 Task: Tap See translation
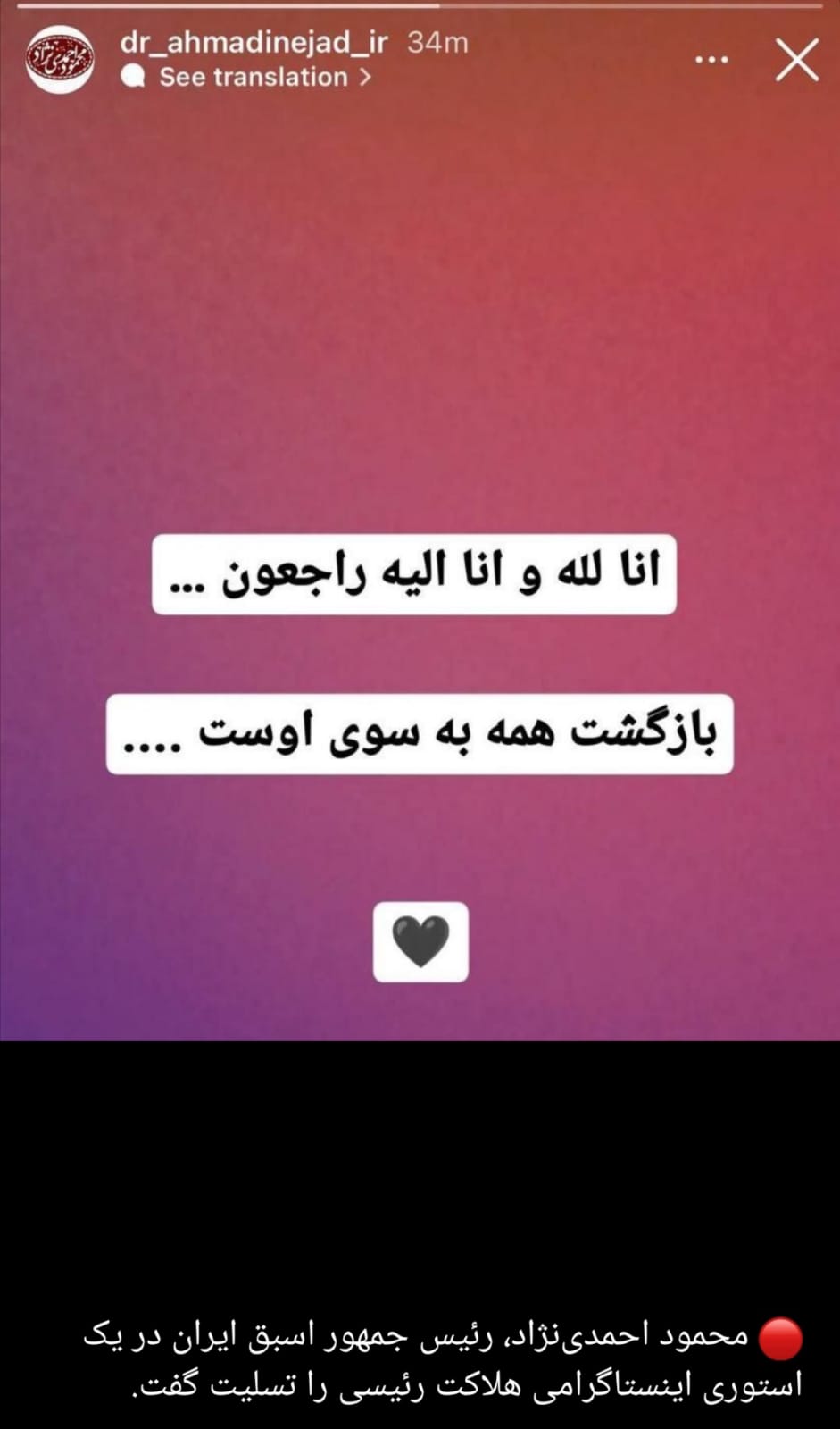coord(253,78)
